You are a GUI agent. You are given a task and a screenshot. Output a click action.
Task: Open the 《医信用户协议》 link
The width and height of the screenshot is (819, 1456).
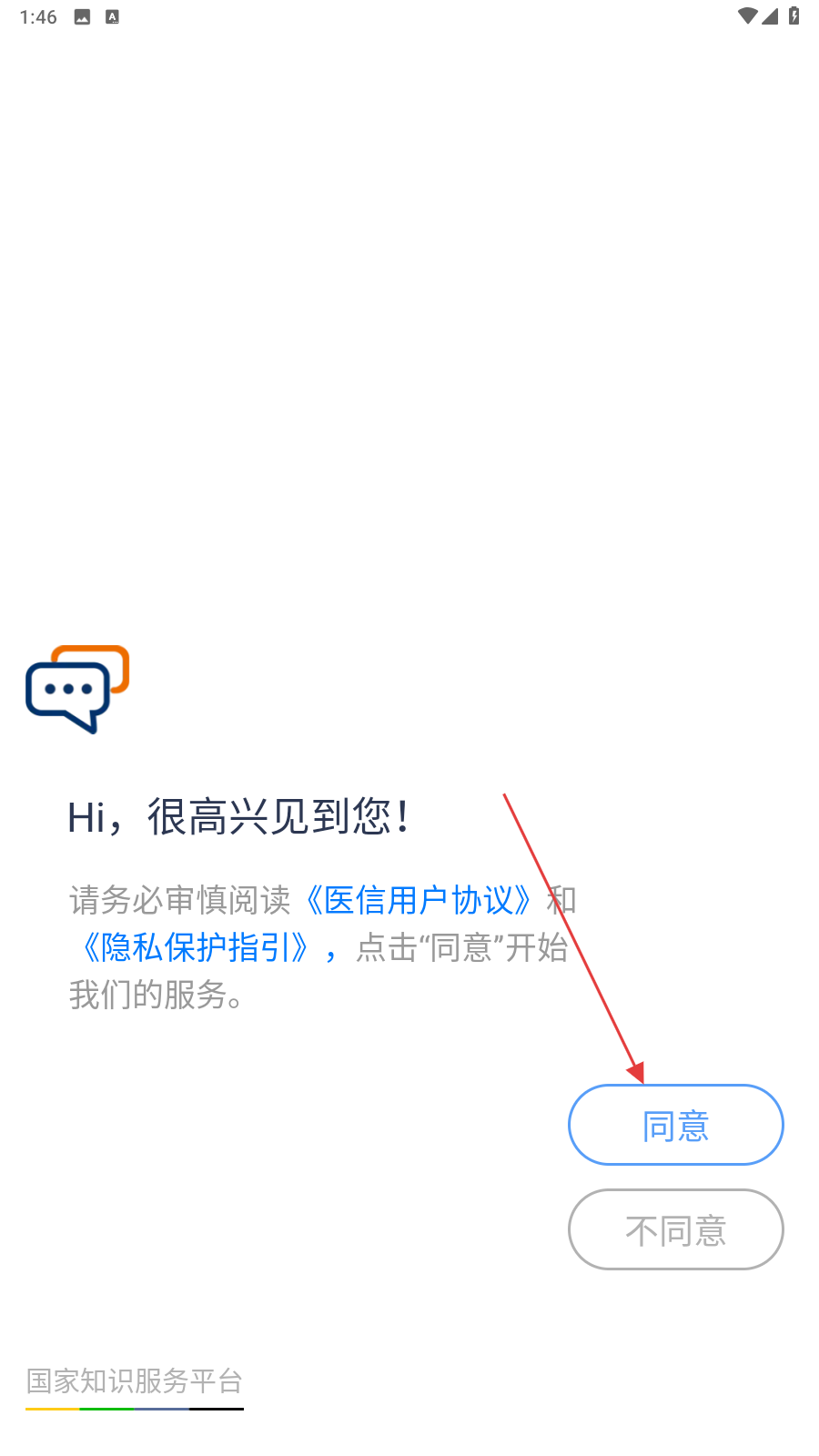coord(419,900)
